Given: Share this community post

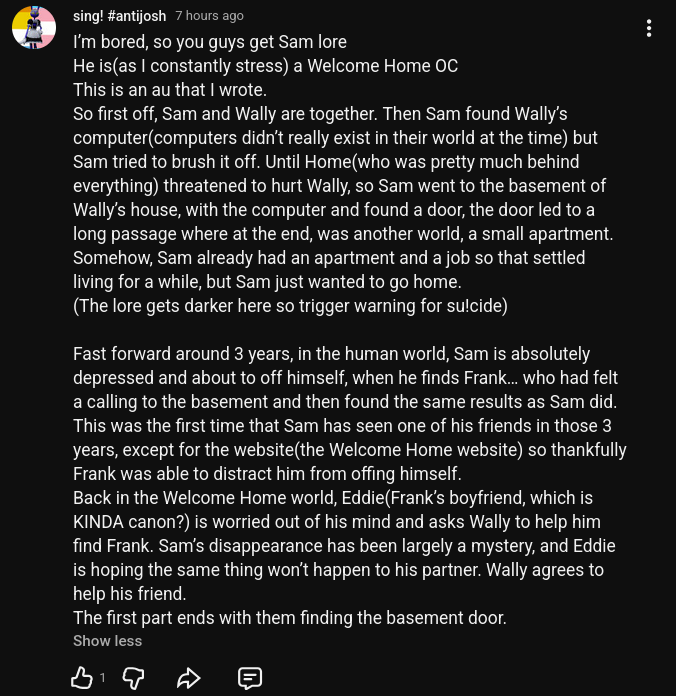Looking at the screenshot, I should pyautogui.click(x=188, y=679).
